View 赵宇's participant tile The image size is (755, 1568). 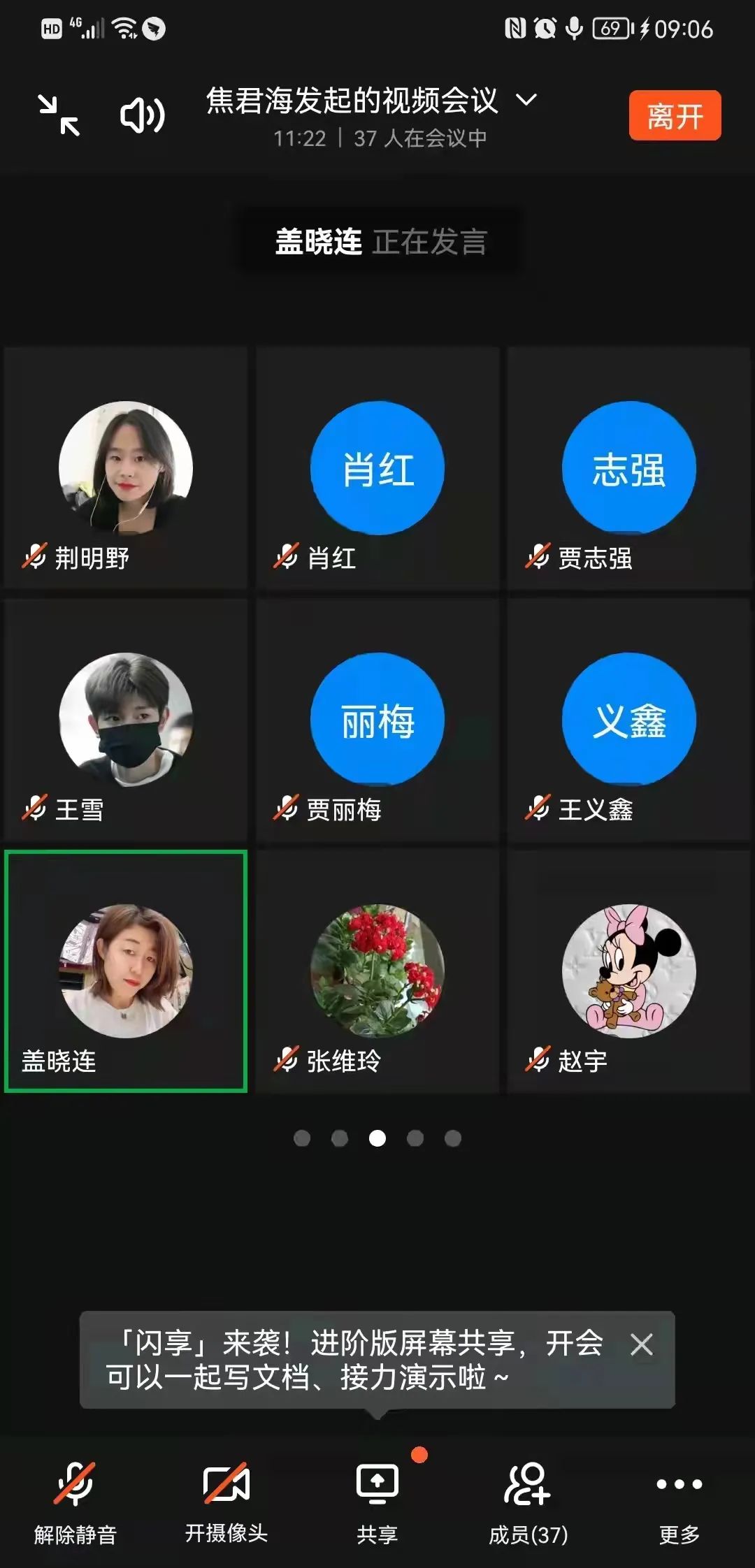tap(629, 971)
